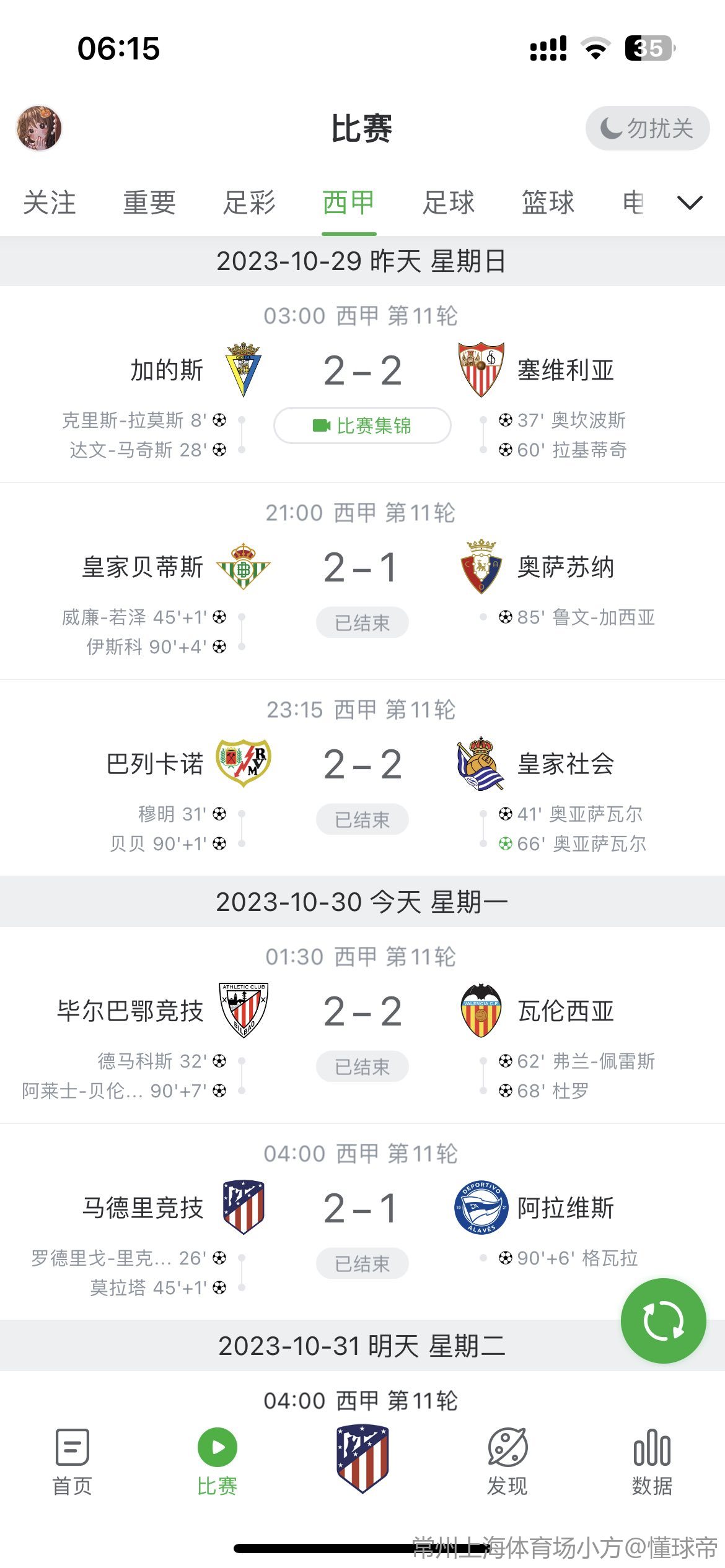Viewport: 725px width, 1568px height.
Task: Switch to the 关注 tab
Action: (50, 203)
